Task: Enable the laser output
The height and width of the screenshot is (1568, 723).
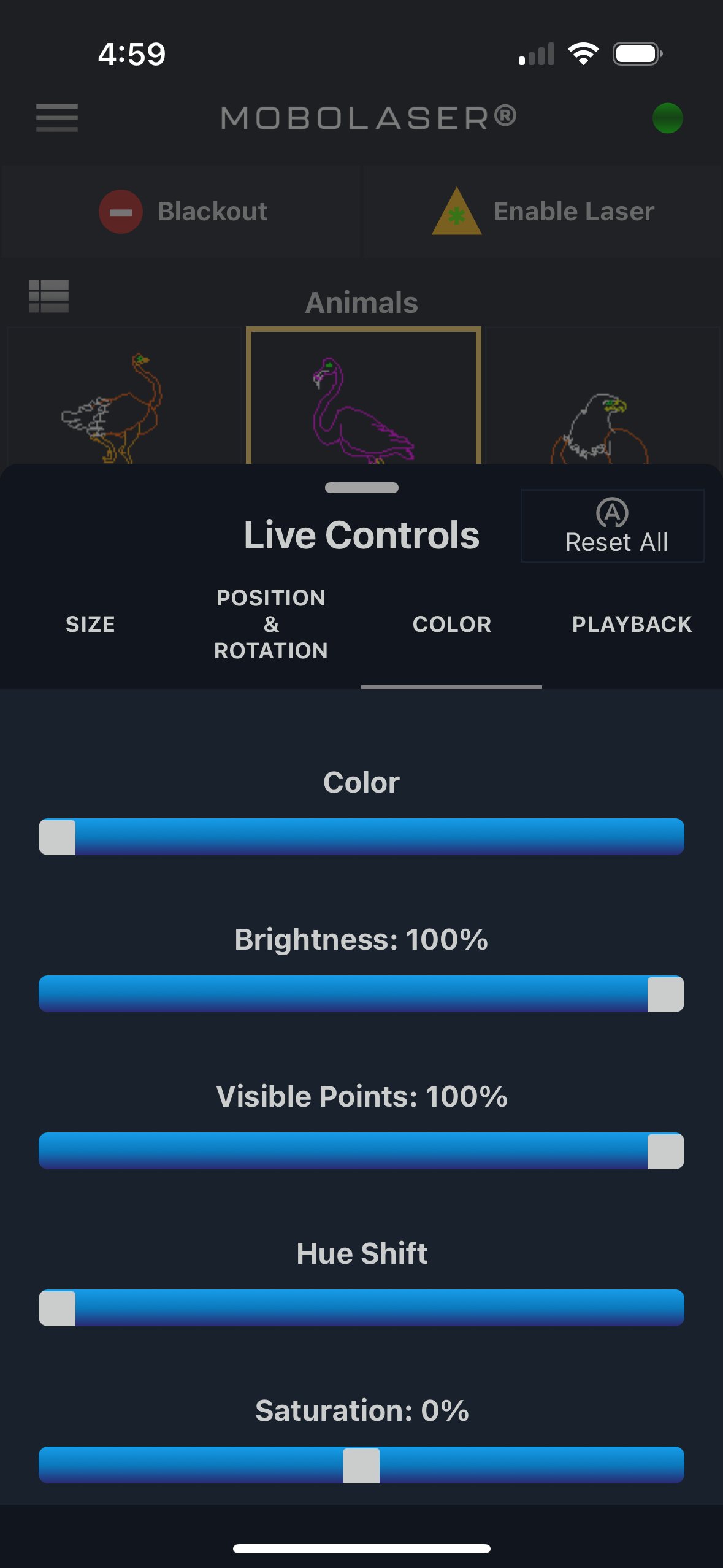Action: [x=543, y=212]
